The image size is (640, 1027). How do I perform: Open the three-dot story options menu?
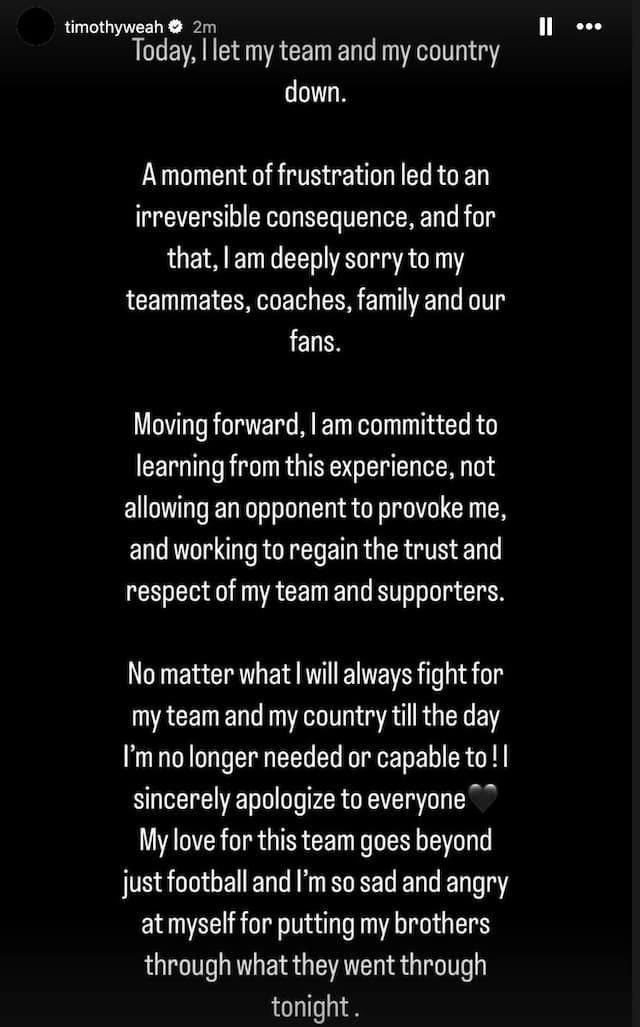[x=590, y=28]
